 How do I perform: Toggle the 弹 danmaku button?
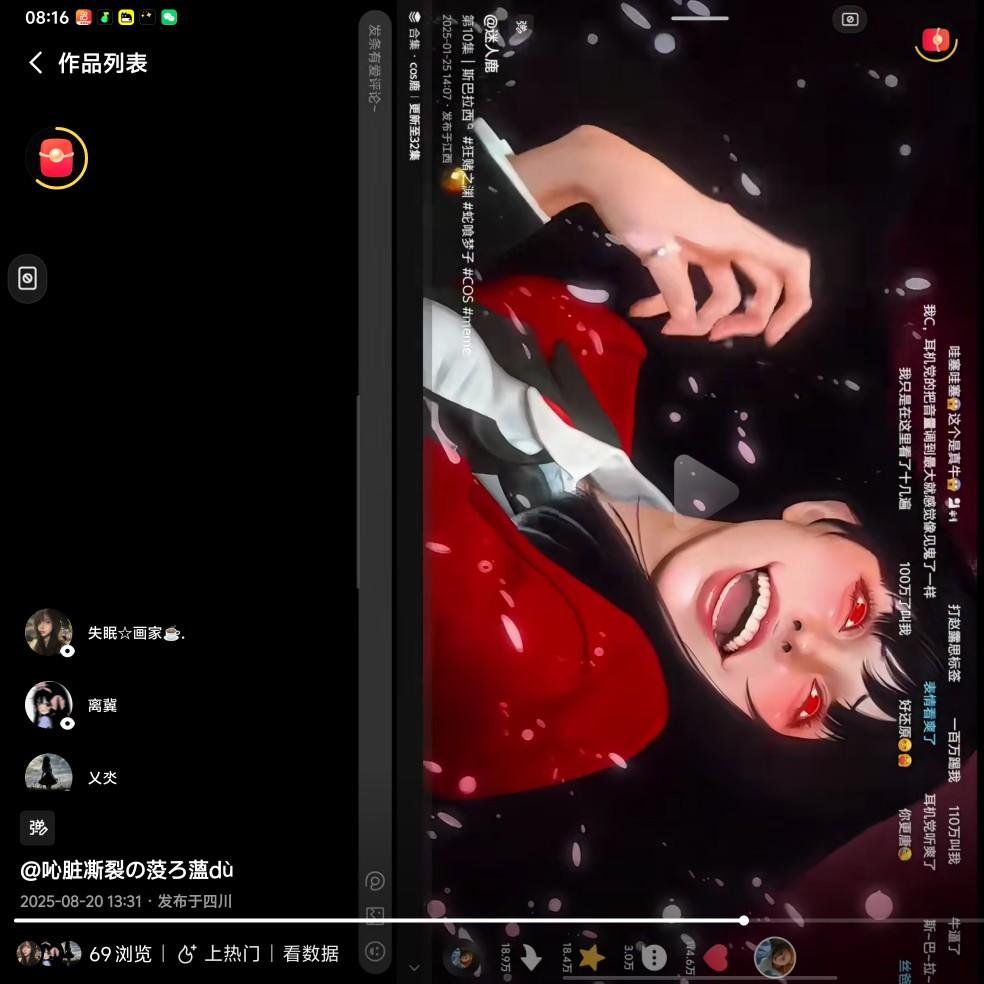(x=38, y=828)
